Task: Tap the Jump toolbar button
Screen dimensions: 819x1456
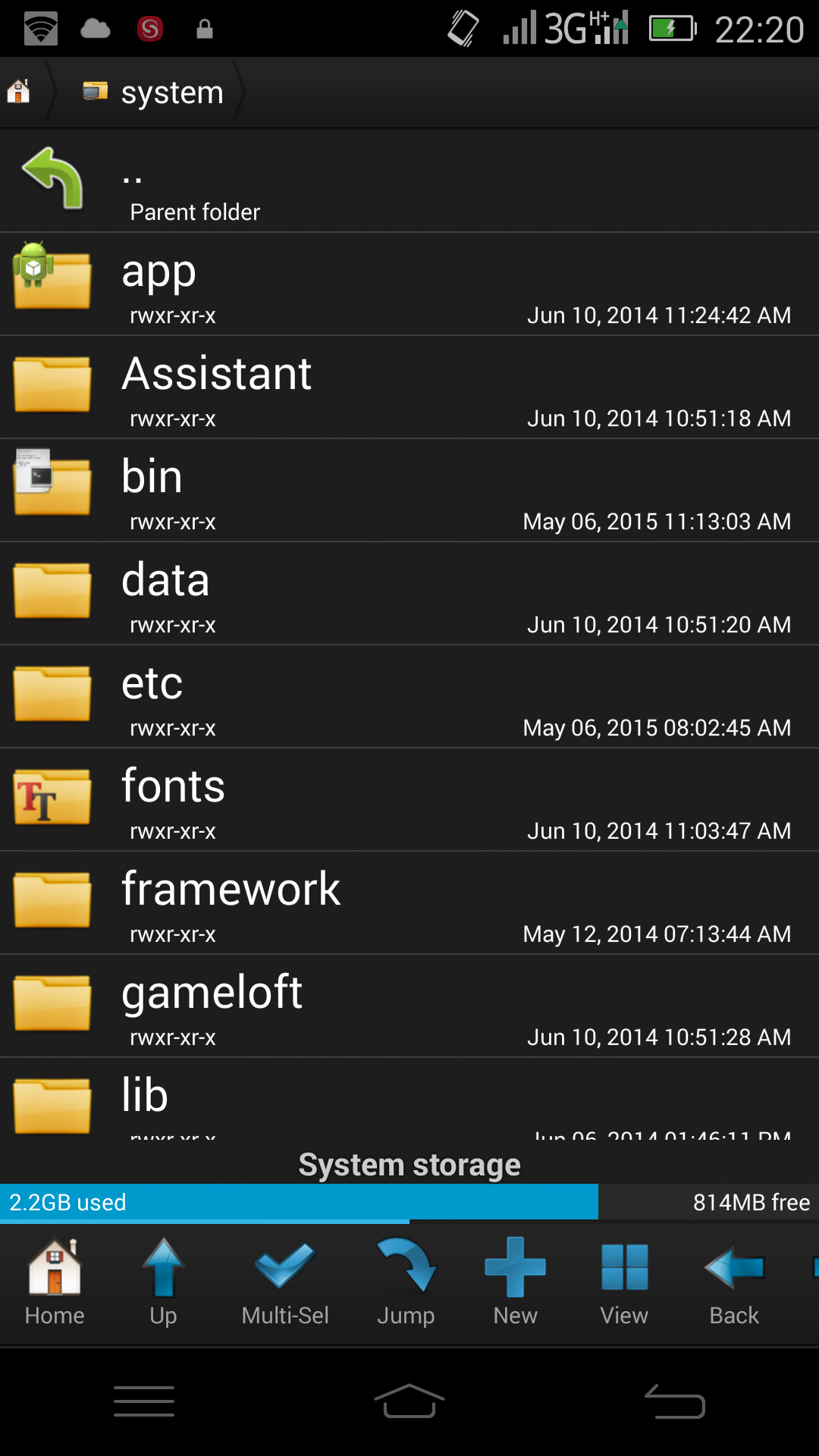Action: (406, 1282)
